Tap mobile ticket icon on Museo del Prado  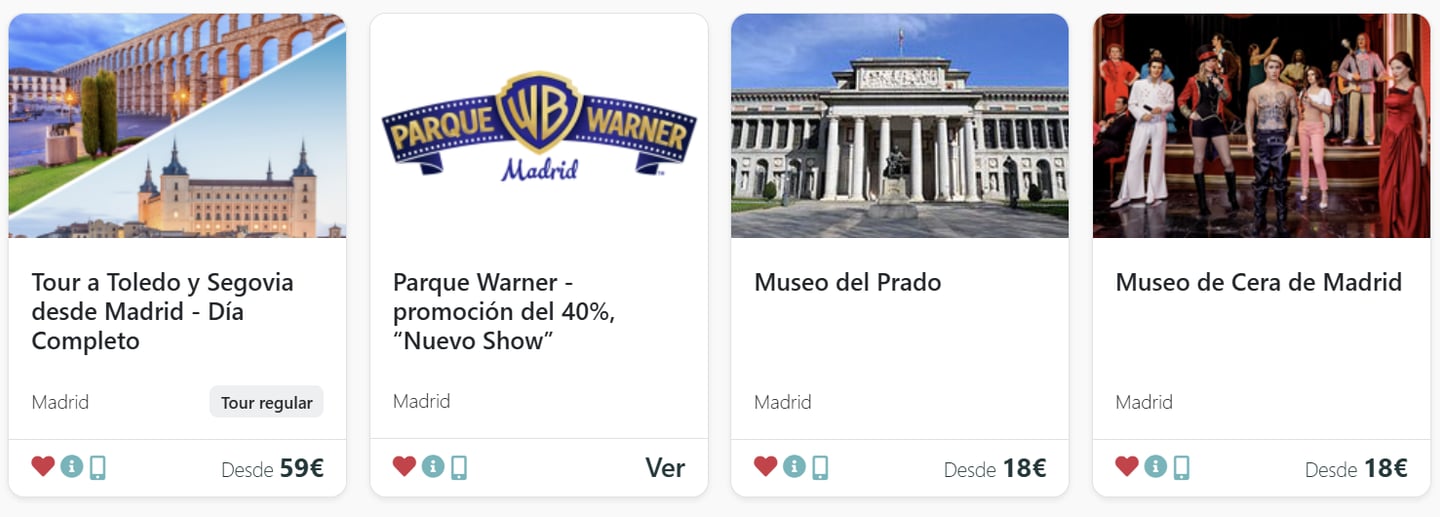point(820,467)
